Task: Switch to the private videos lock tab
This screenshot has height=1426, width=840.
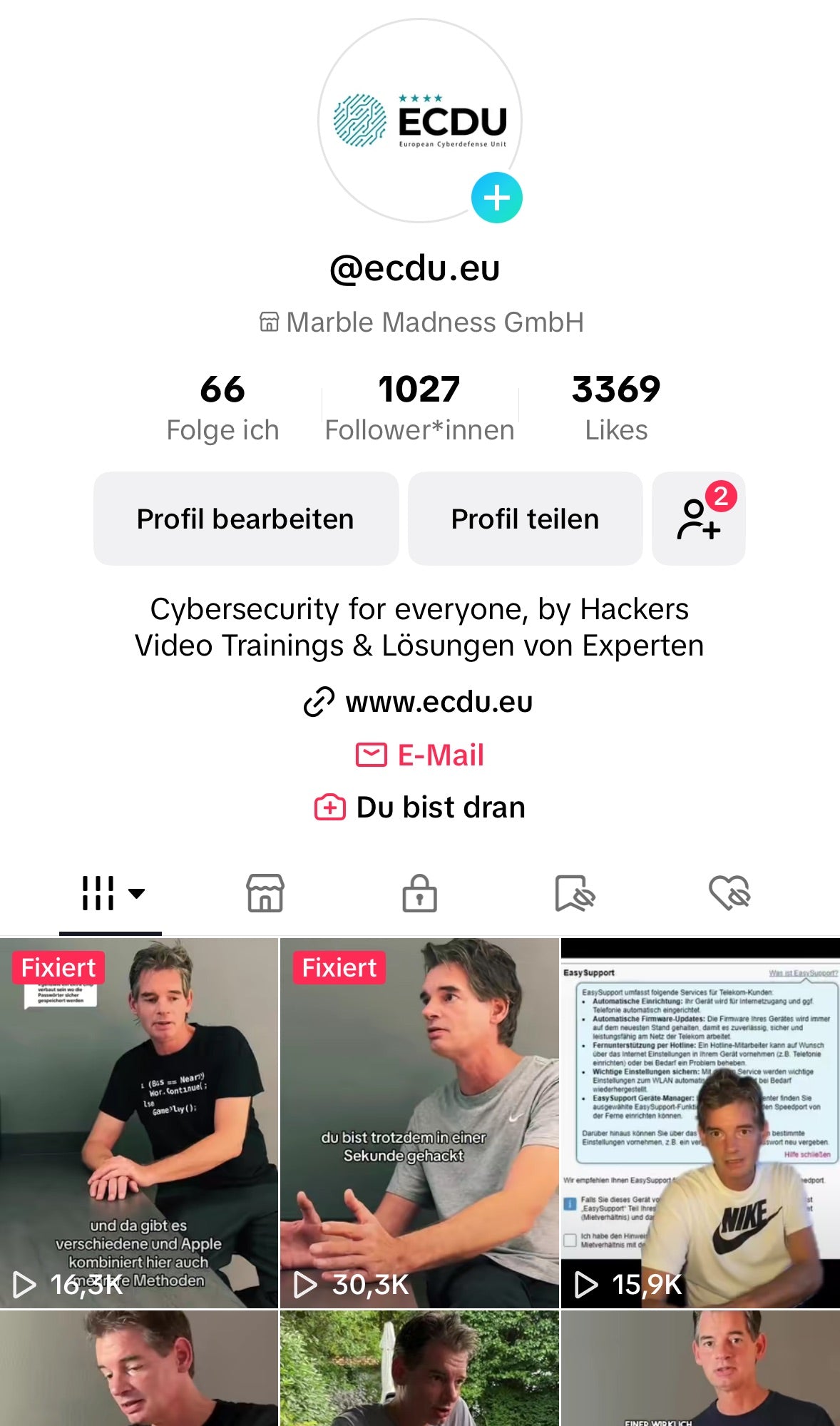Action: coord(419,893)
